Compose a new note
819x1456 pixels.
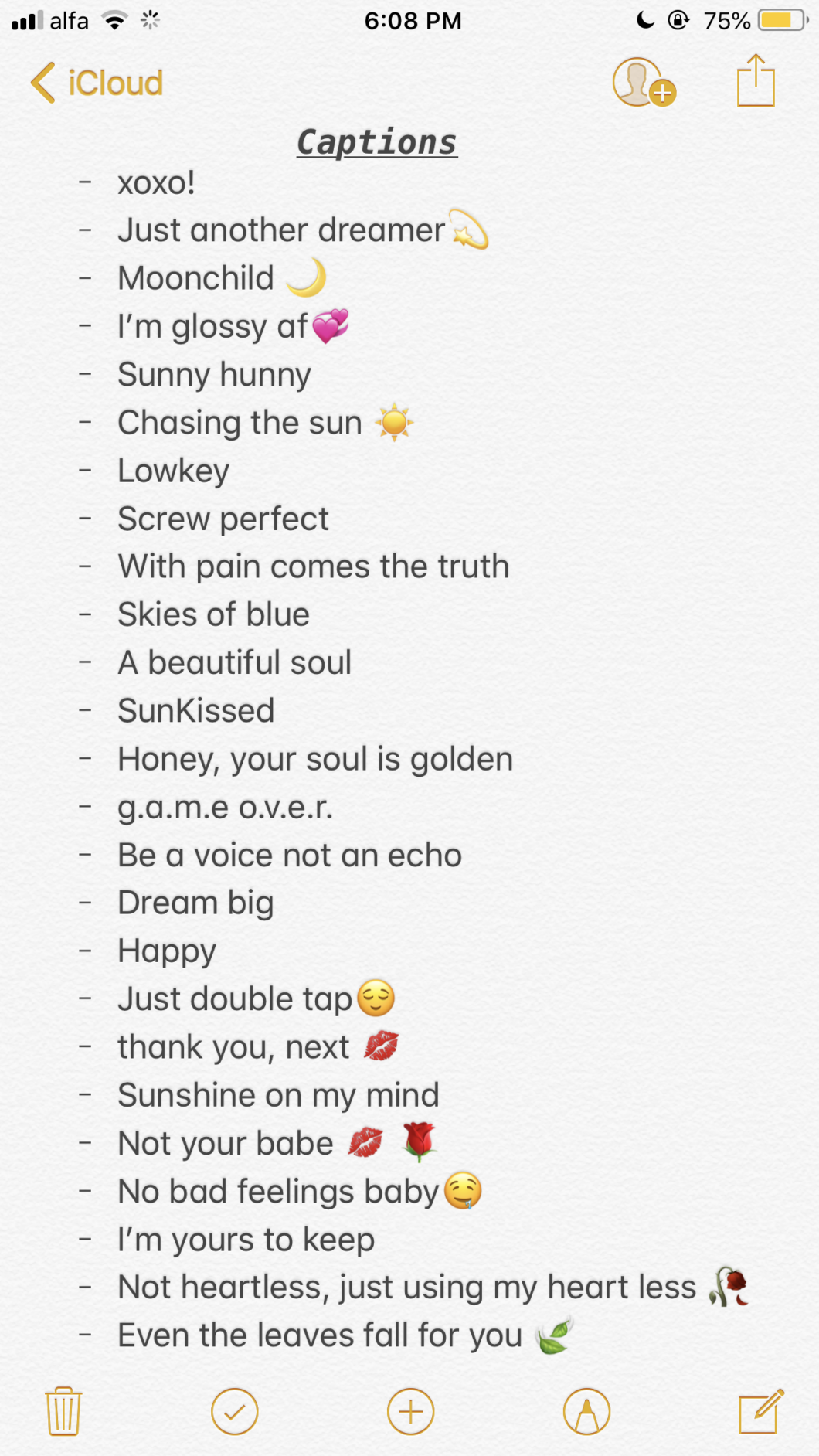[x=760, y=1411]
